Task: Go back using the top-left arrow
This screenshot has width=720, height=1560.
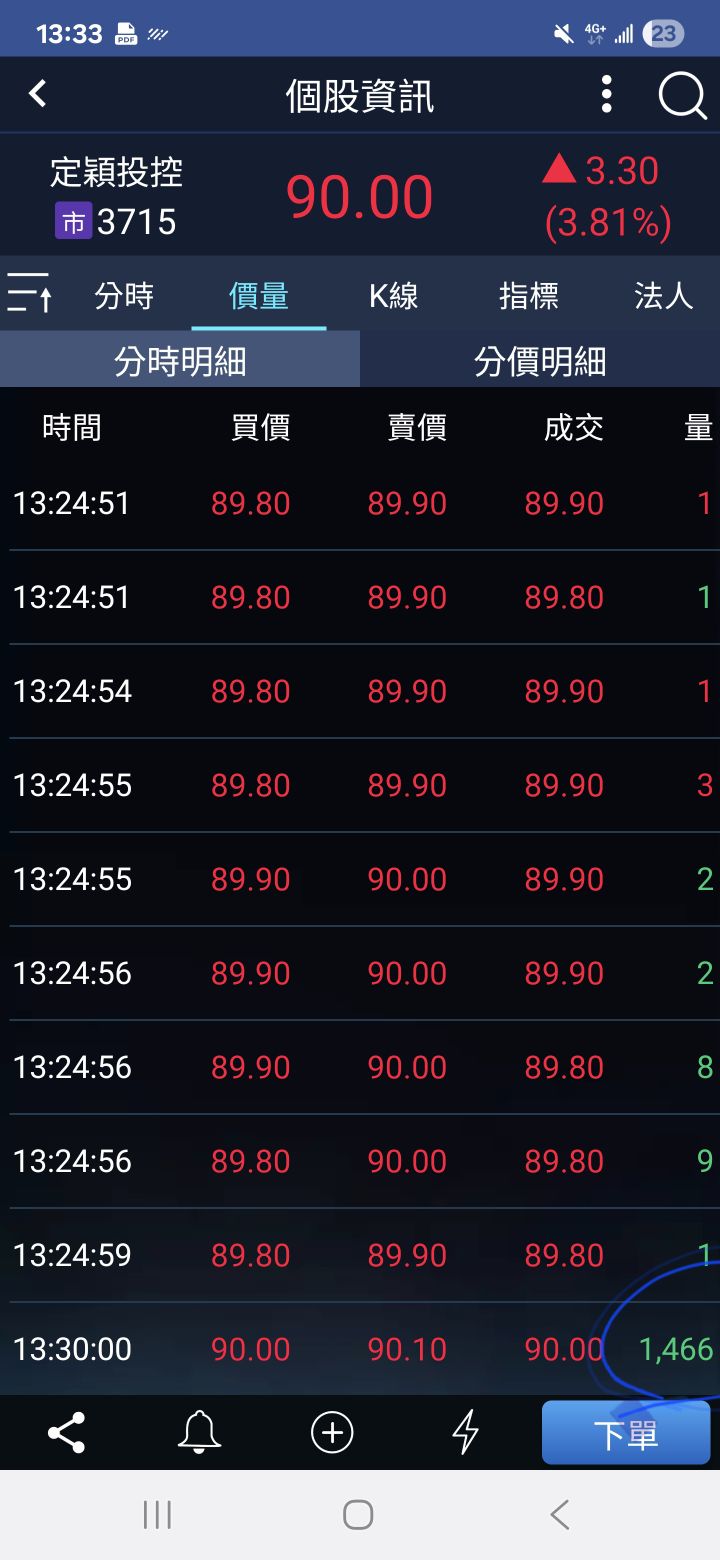Action: coord(38,94)
